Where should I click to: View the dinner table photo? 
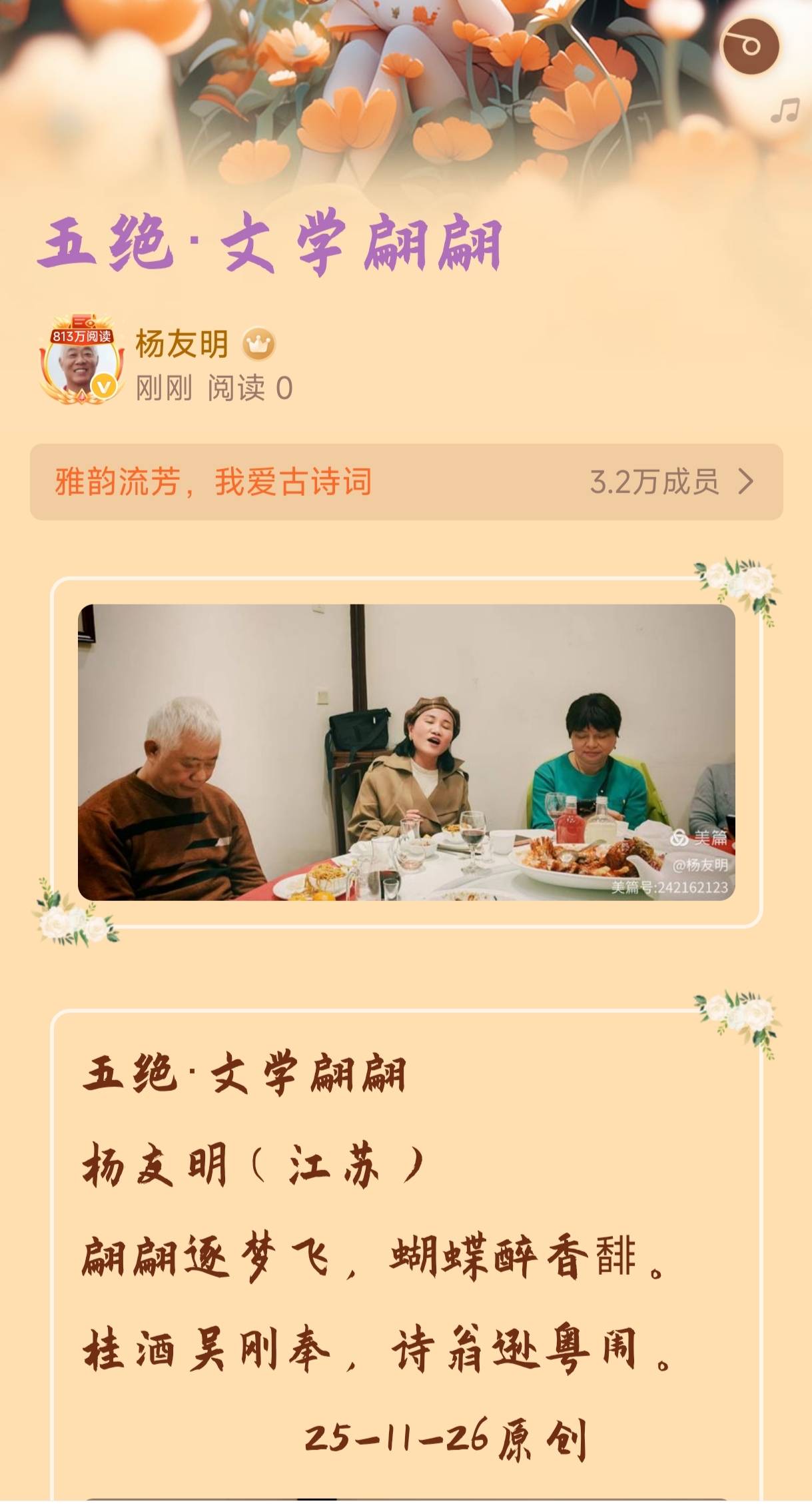tap(406, 752)
